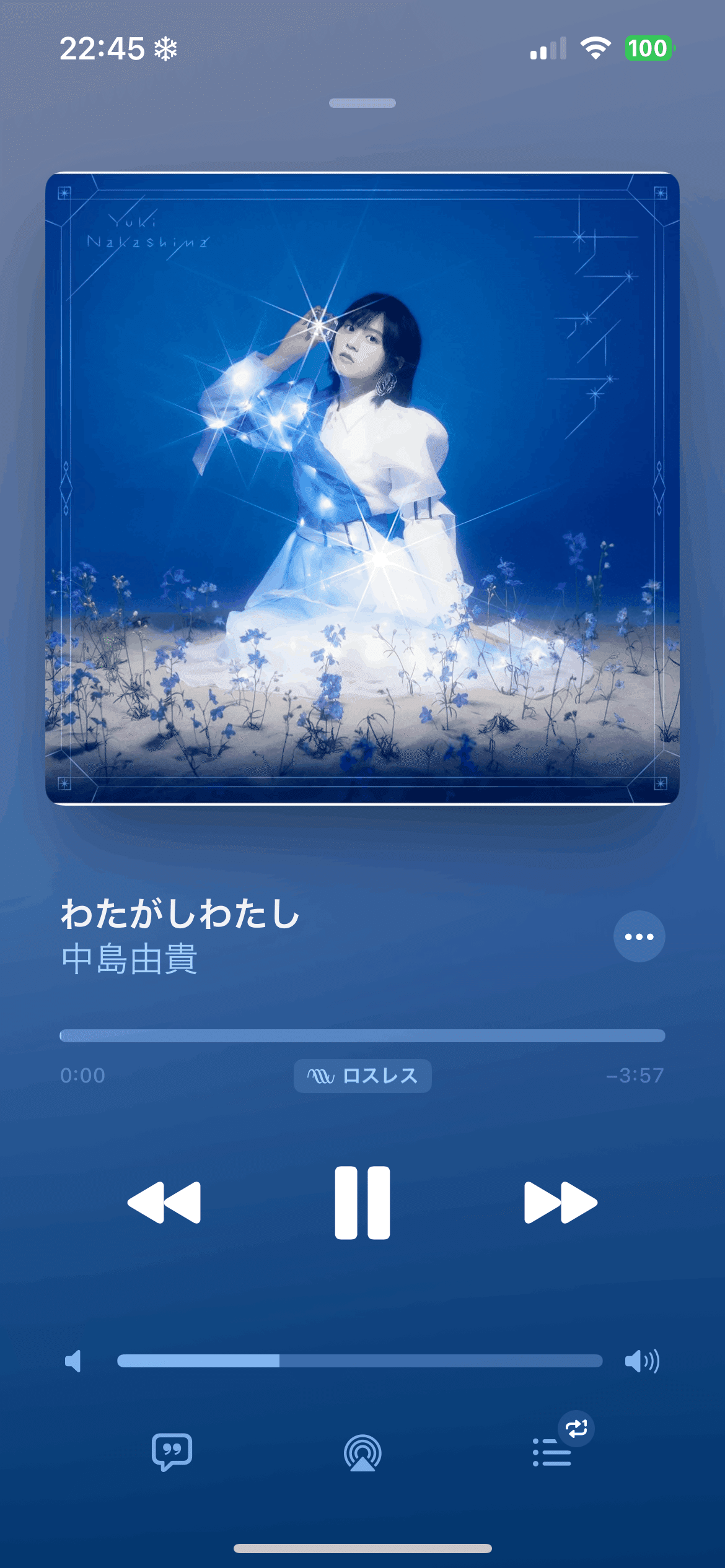The height and width of the screenshot is (1568, 725).
Task: Open the Up Next queue
Action: [551, 1452]
